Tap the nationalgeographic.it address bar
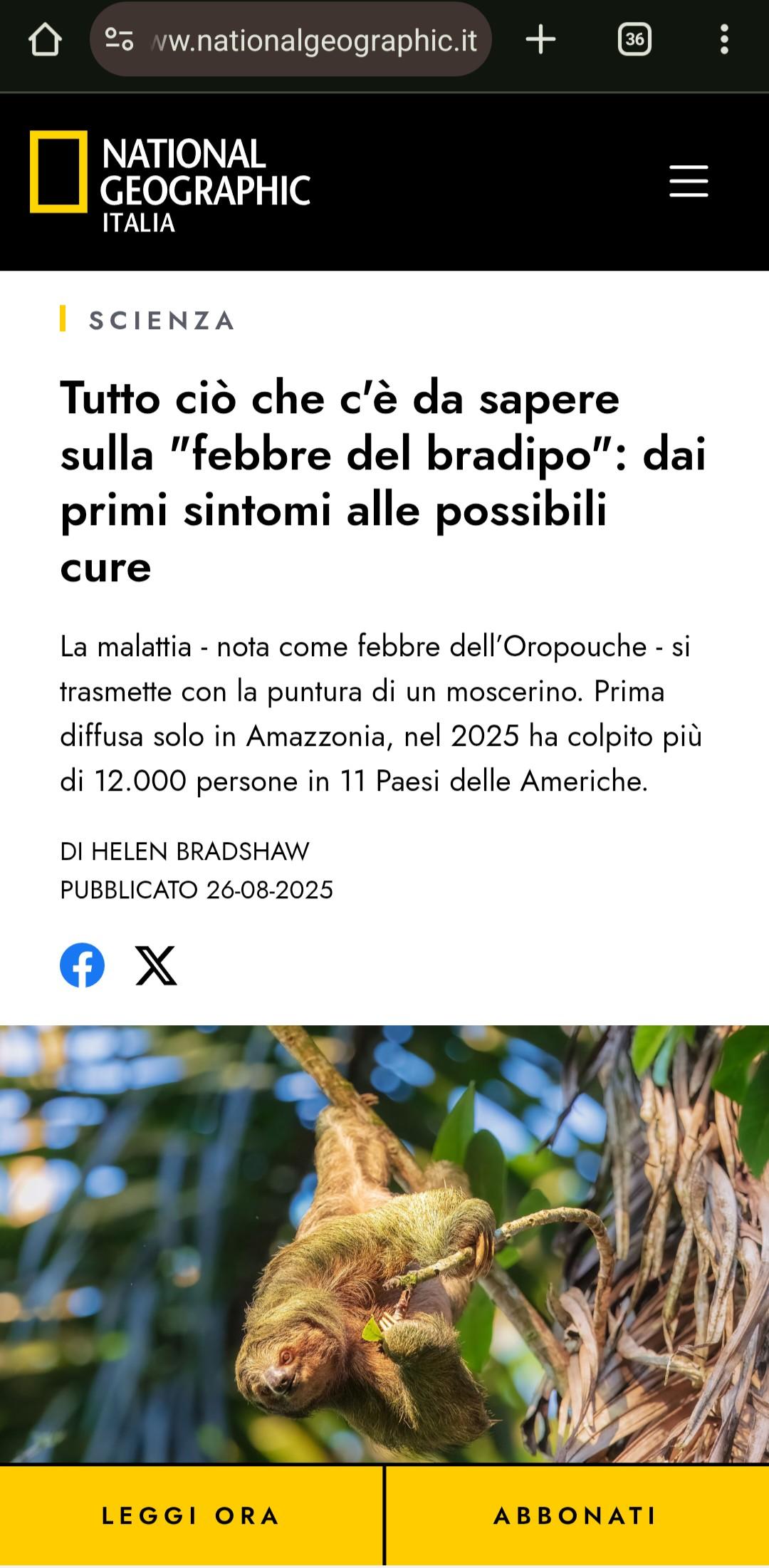The image size is (769, 1568). tap(313, 41)
